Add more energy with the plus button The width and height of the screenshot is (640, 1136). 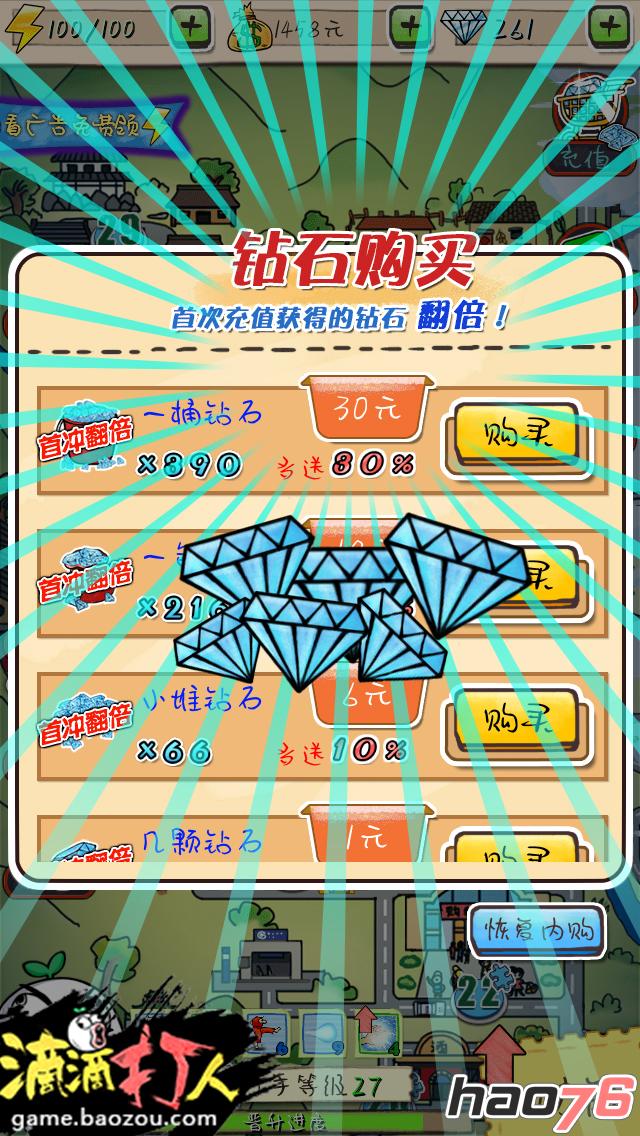[x=191, y=25]
